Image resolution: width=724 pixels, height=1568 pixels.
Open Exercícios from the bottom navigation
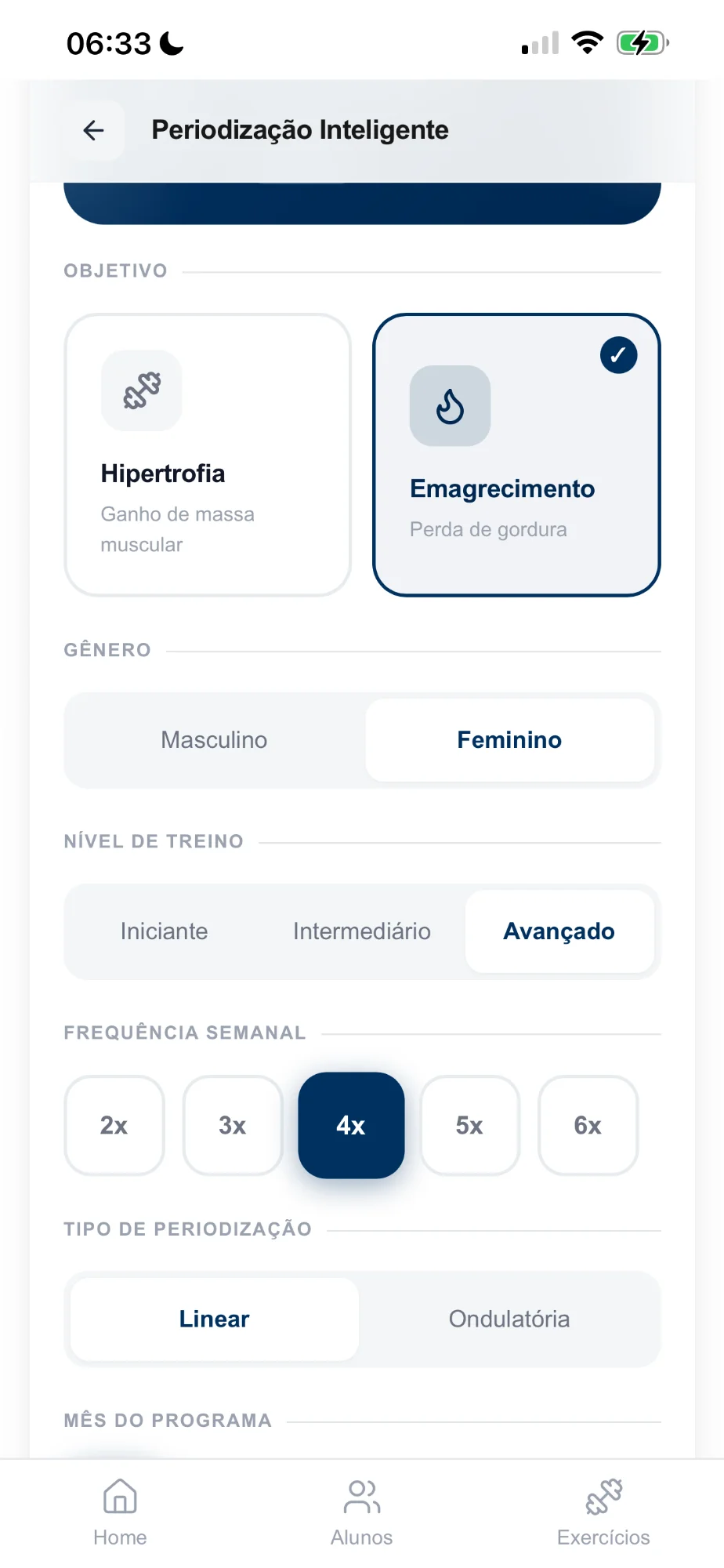click(603, 1512)
